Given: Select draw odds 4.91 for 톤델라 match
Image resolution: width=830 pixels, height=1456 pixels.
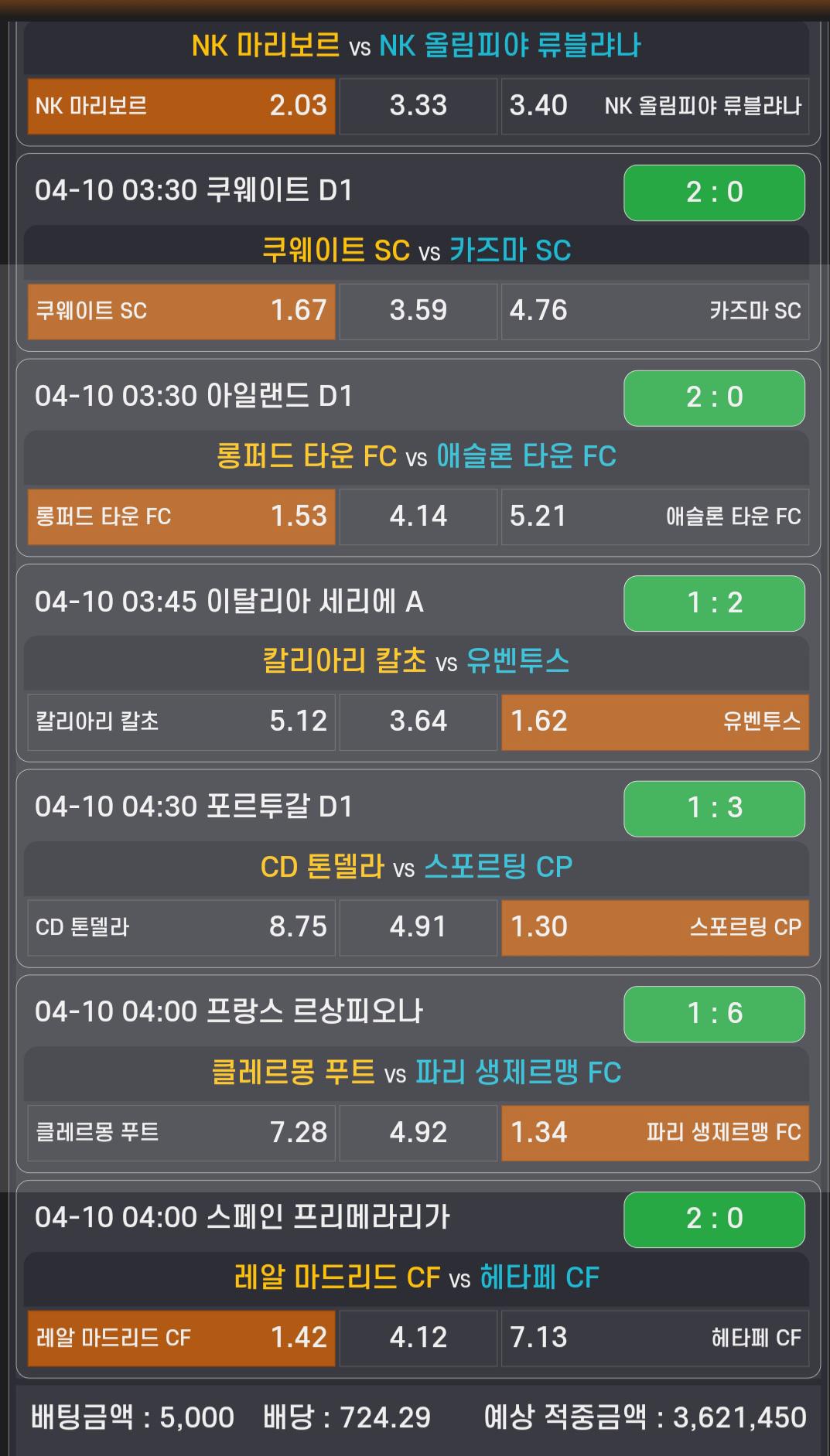Looking at the screenshot, I should click(x=418, y=927).
